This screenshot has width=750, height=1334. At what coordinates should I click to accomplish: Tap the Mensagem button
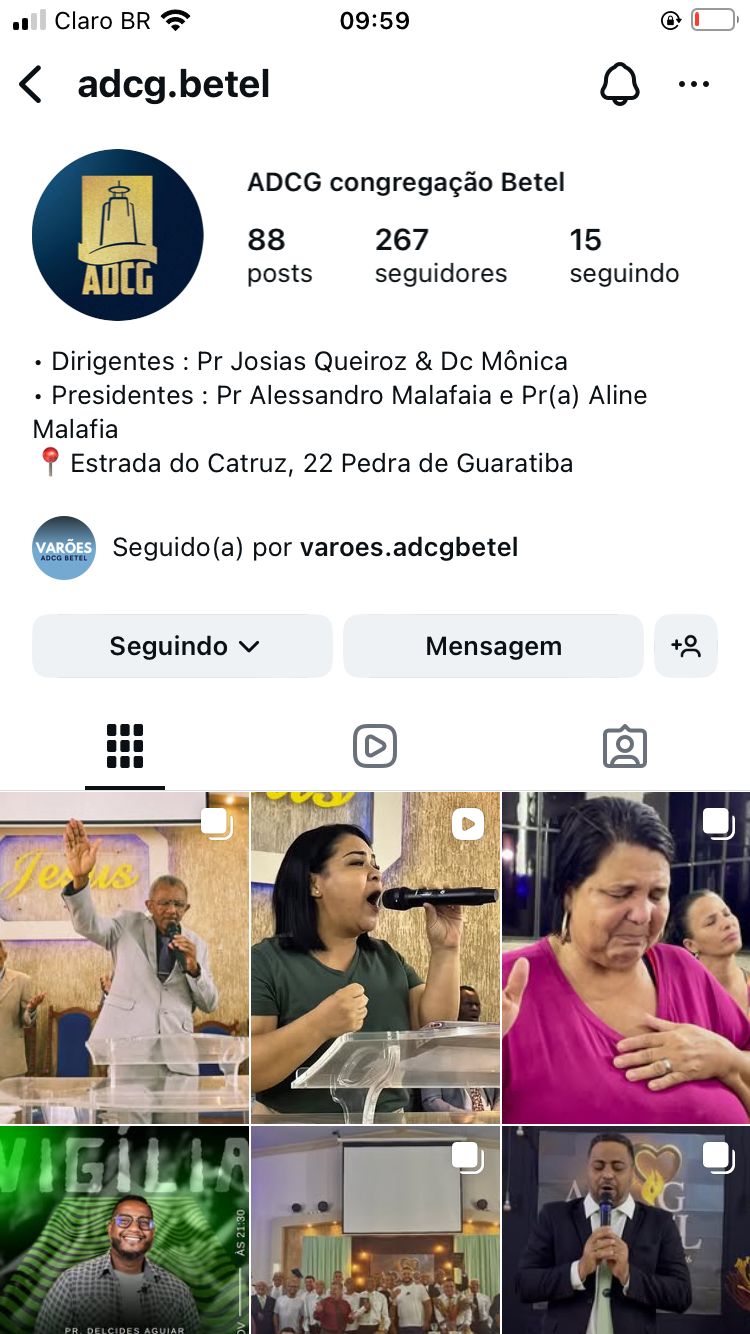pyautogui.click(x=493, y=646)
